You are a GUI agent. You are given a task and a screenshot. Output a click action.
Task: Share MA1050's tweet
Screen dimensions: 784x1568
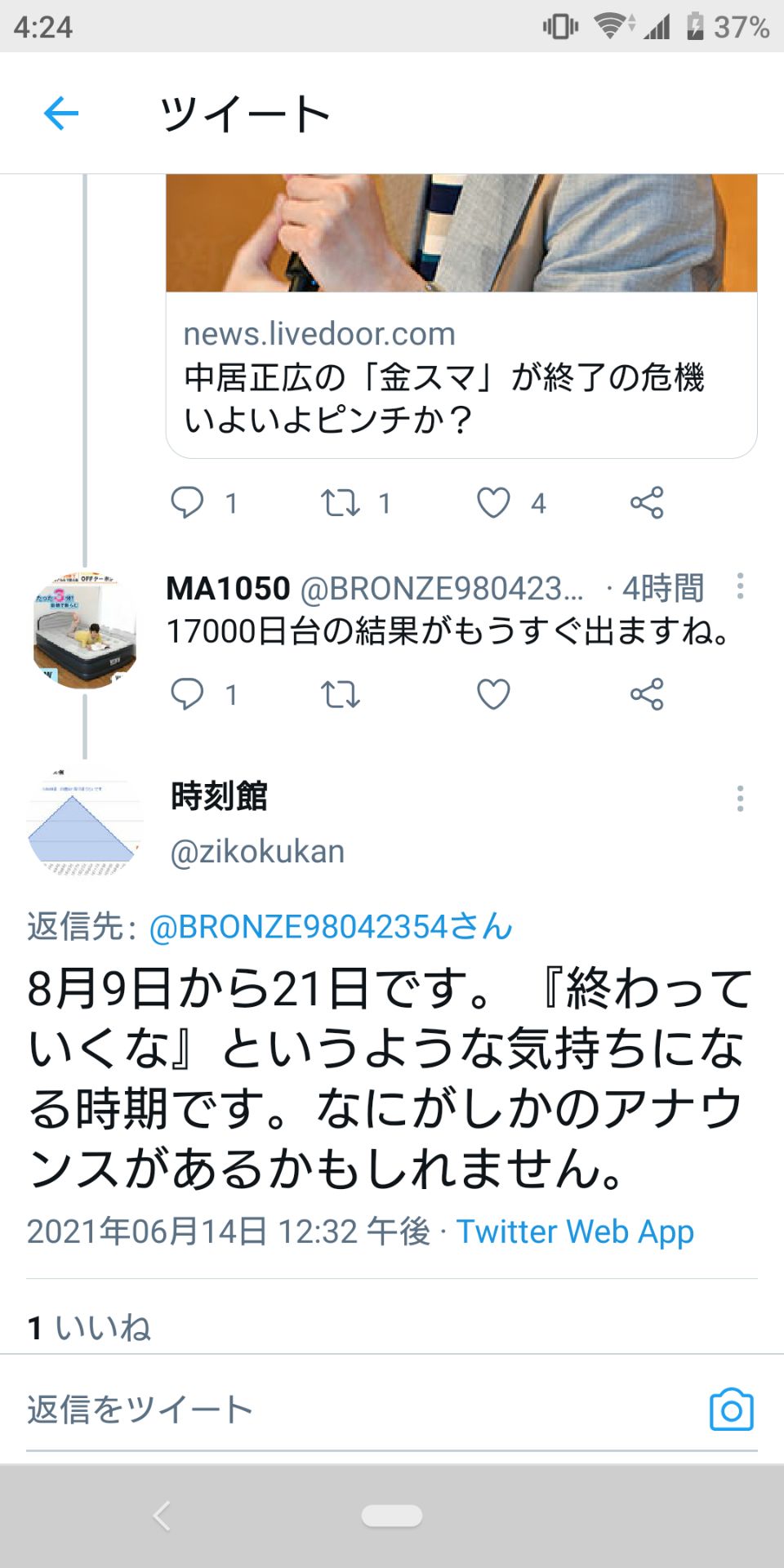click(647, 694)
